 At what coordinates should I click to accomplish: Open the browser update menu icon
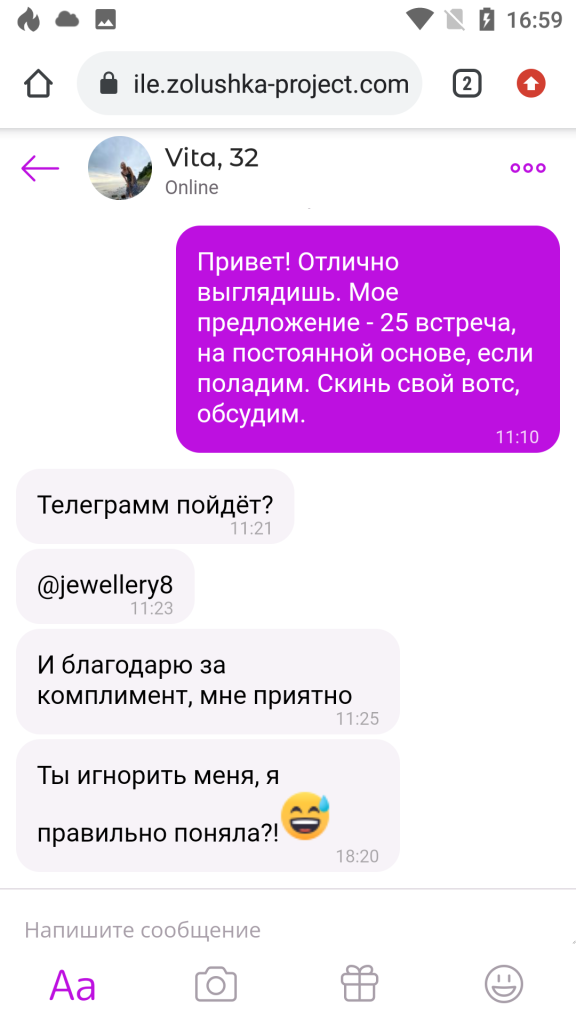[x=531, y=84]
